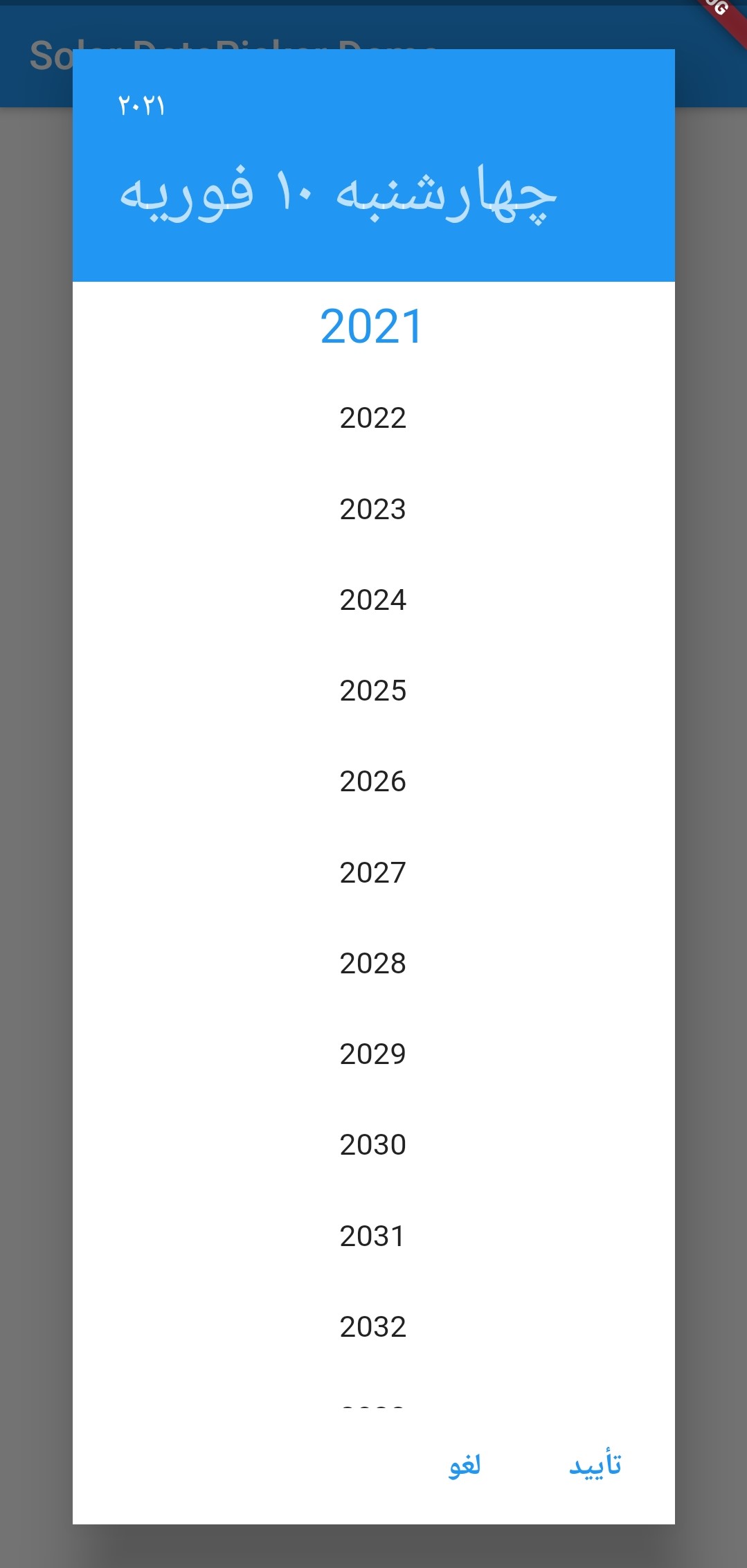Screen dimensions: 747x1568
Task: Choose year 2026
Action: (372, 782)
